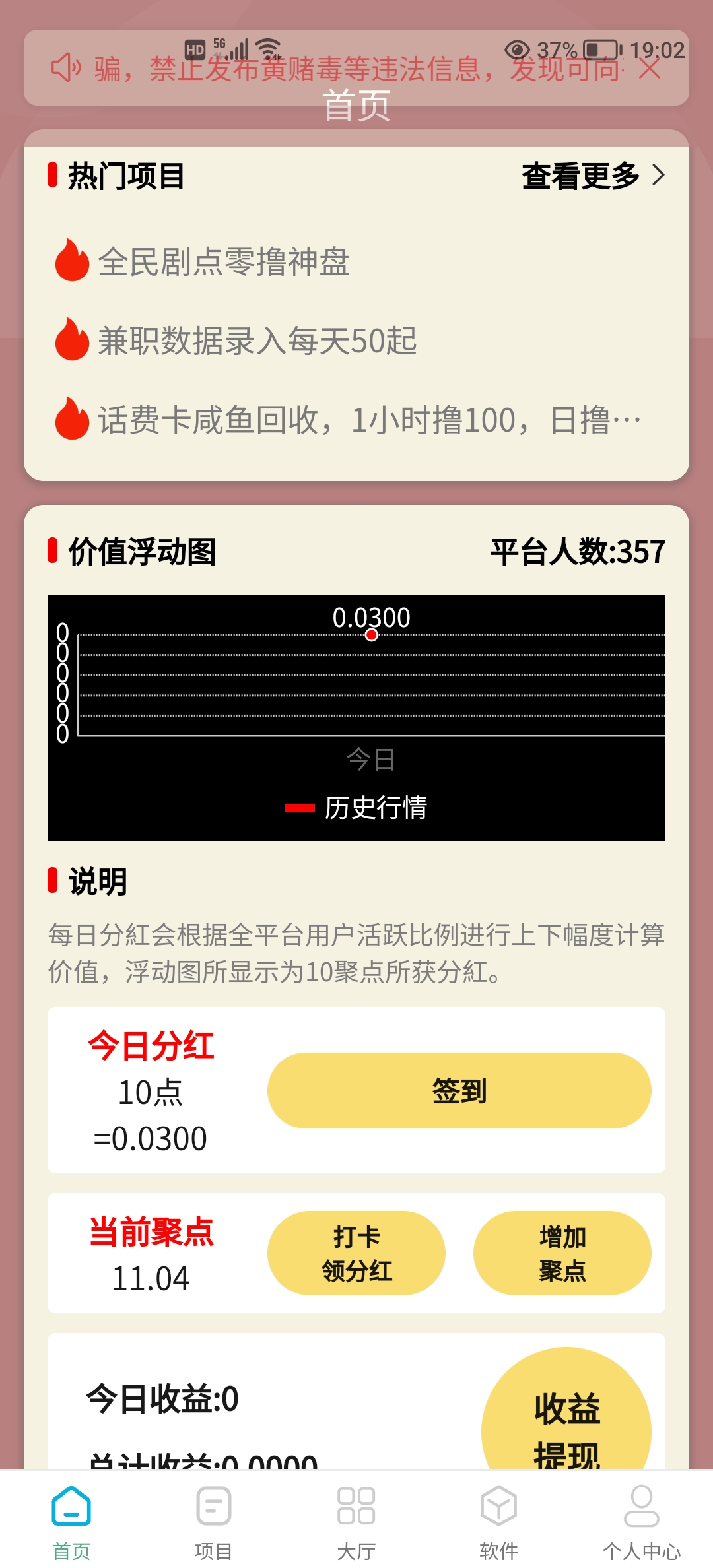Open the 全民剧点零撸神盘 project
Image resolution: width=713 pixels, height=1568 pixels.
tap(203, 262)
